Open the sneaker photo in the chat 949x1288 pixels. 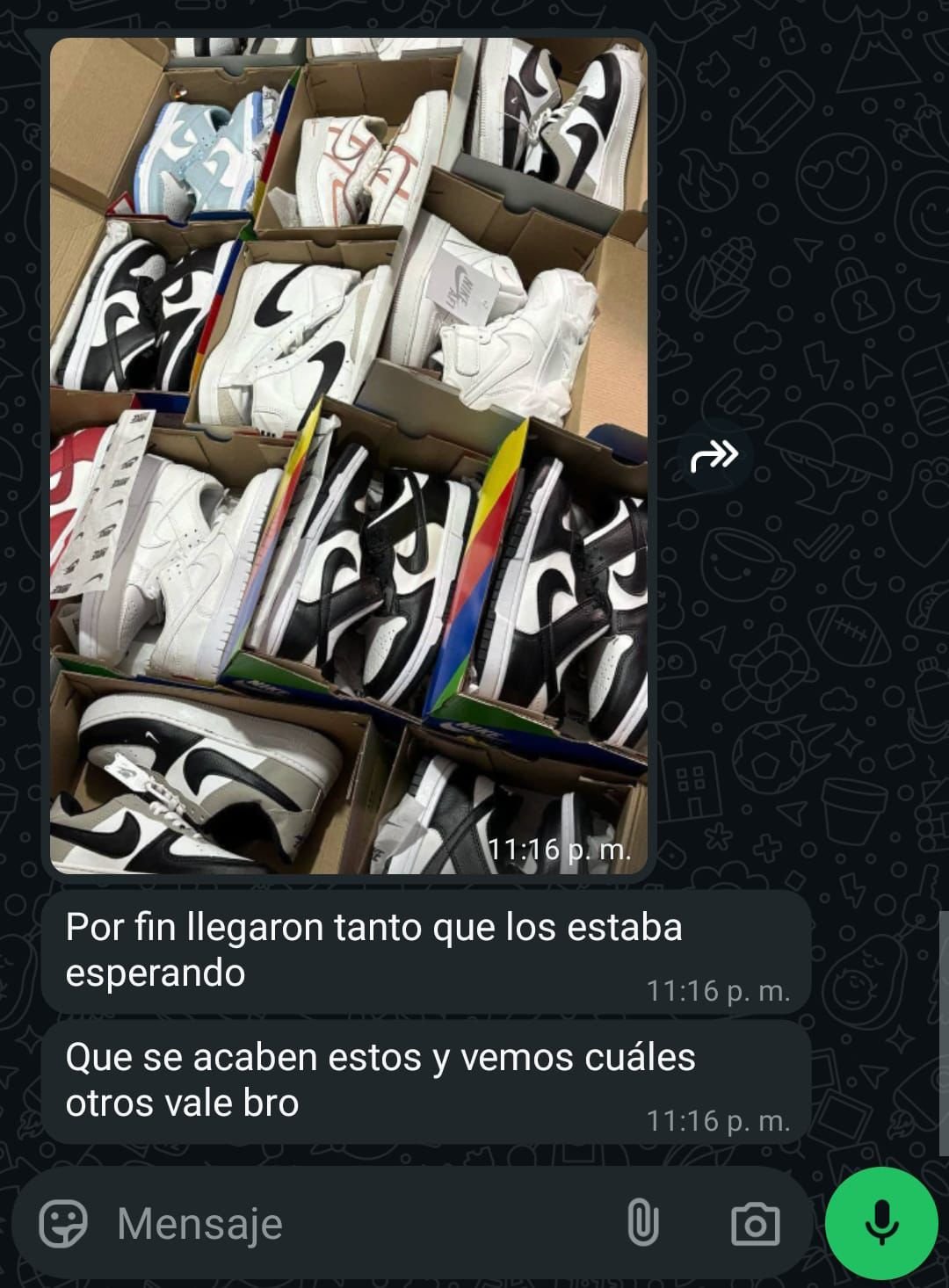tap(349, 455)
